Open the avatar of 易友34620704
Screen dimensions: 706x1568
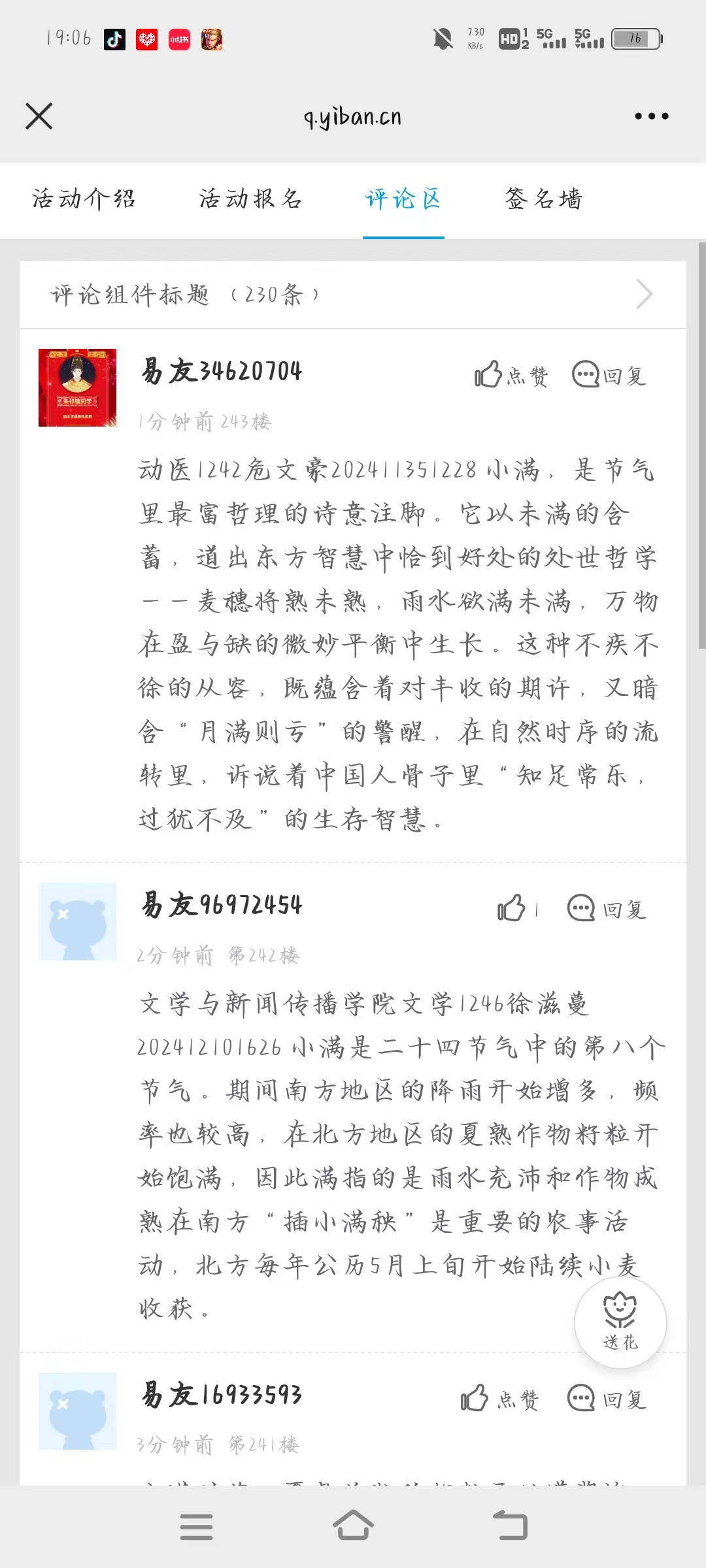click(77, 387)
